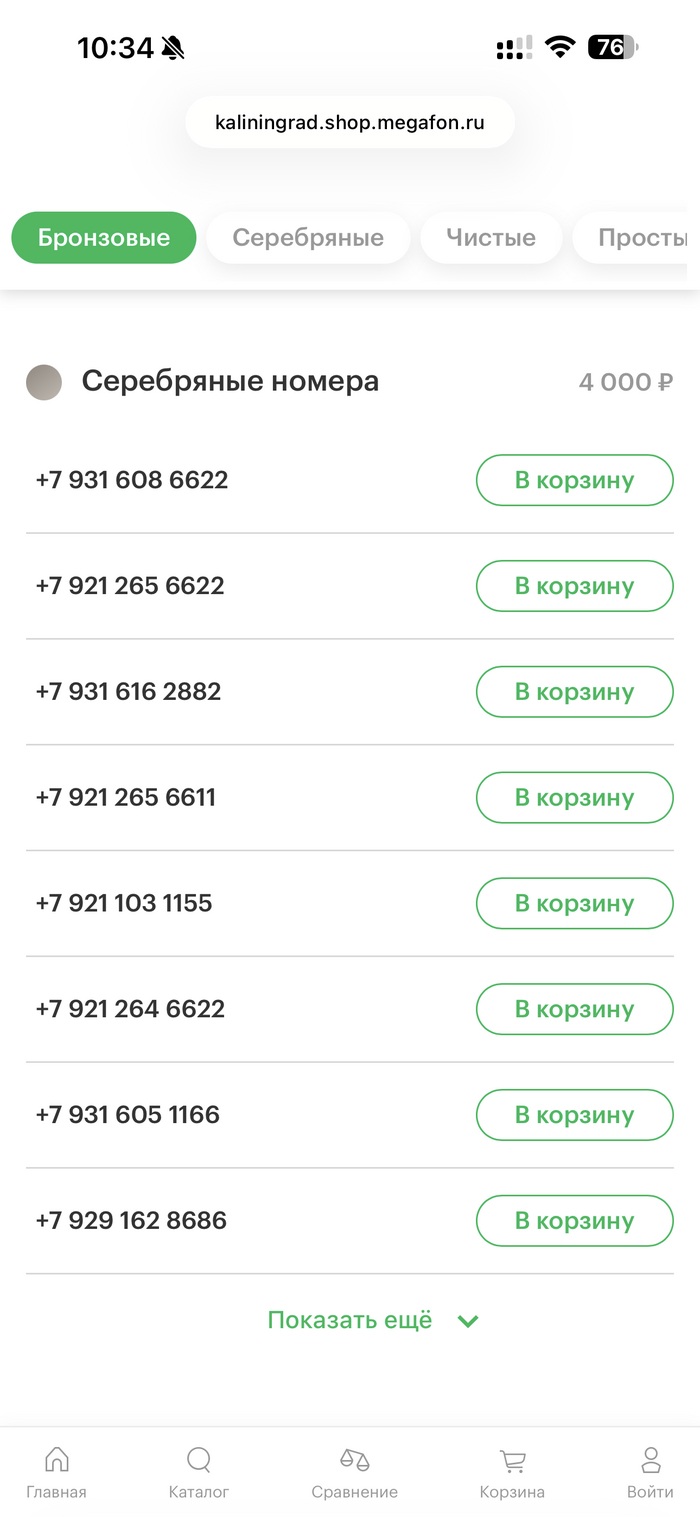Add +7 921 264 6622 to cart
Screen dimensions: 700x1517
tap(574, 1010)
